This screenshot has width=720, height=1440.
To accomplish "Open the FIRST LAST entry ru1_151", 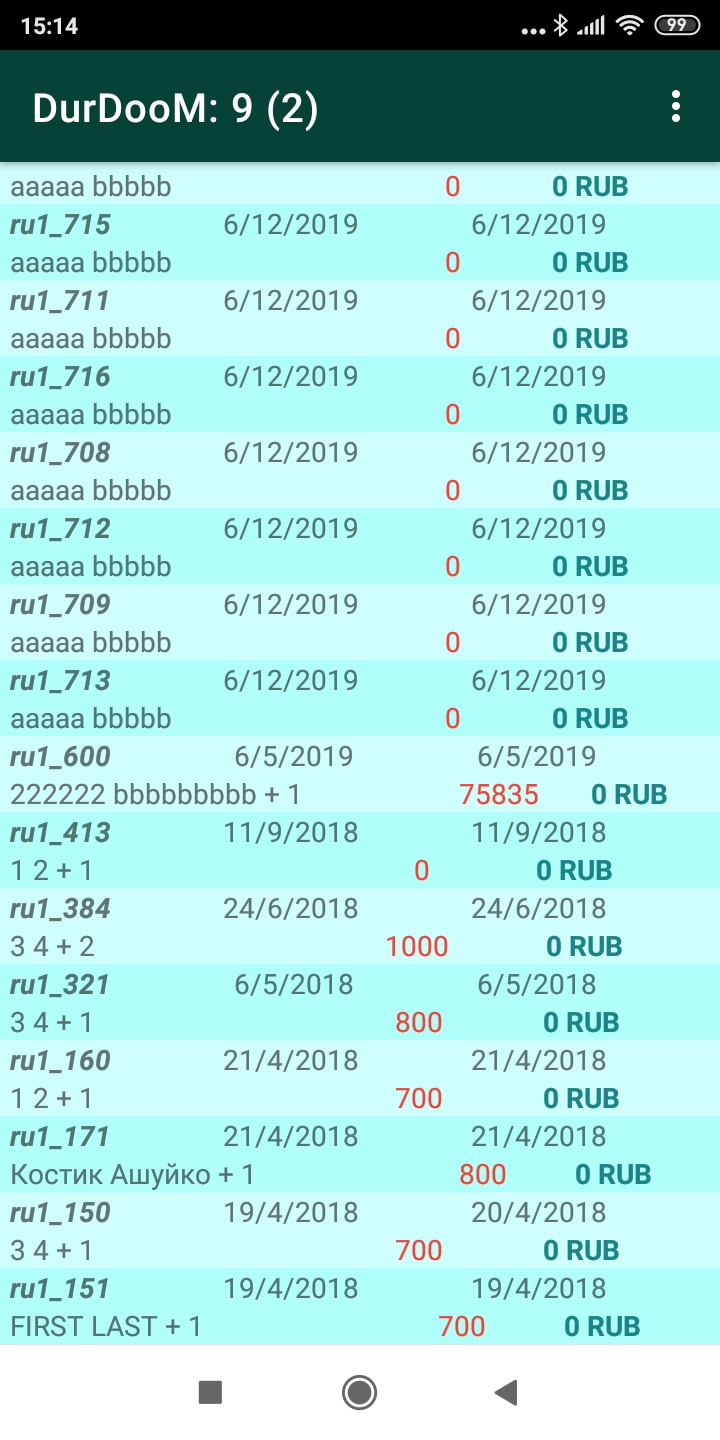I will pos(360,1307).
